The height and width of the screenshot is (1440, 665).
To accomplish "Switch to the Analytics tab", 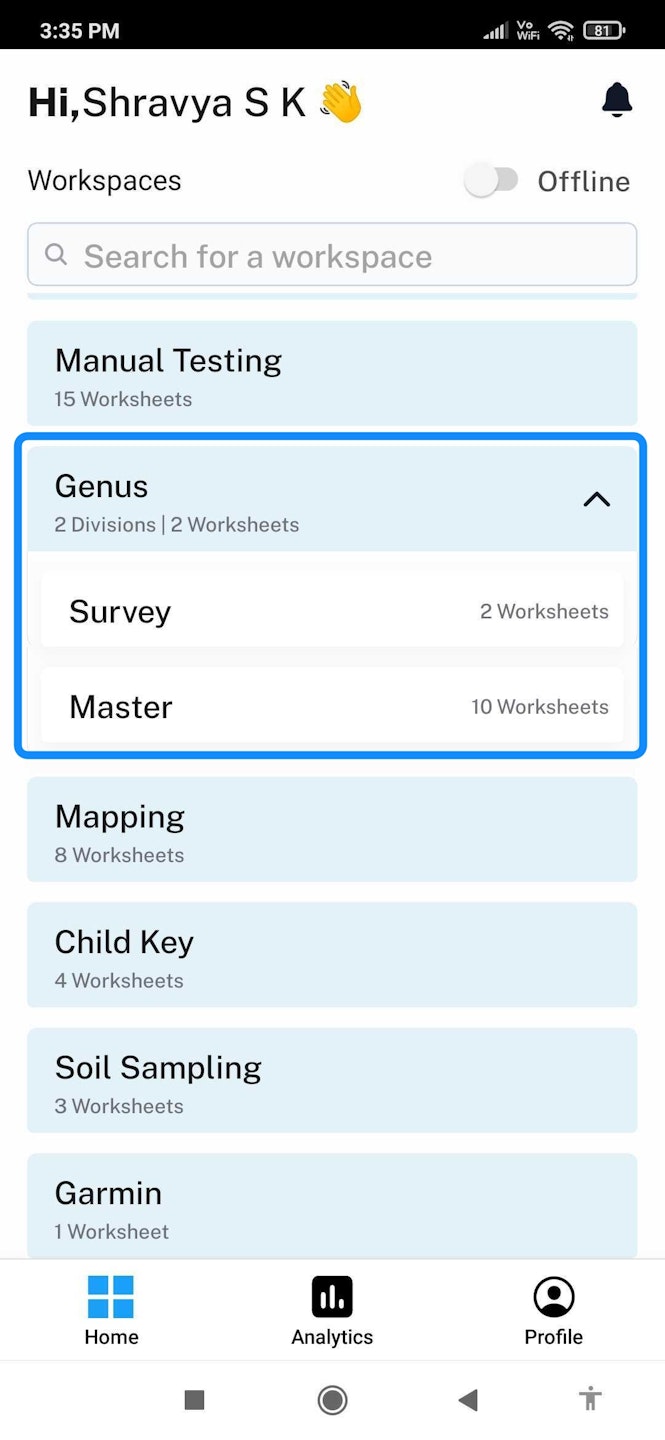I will 332,1310.
